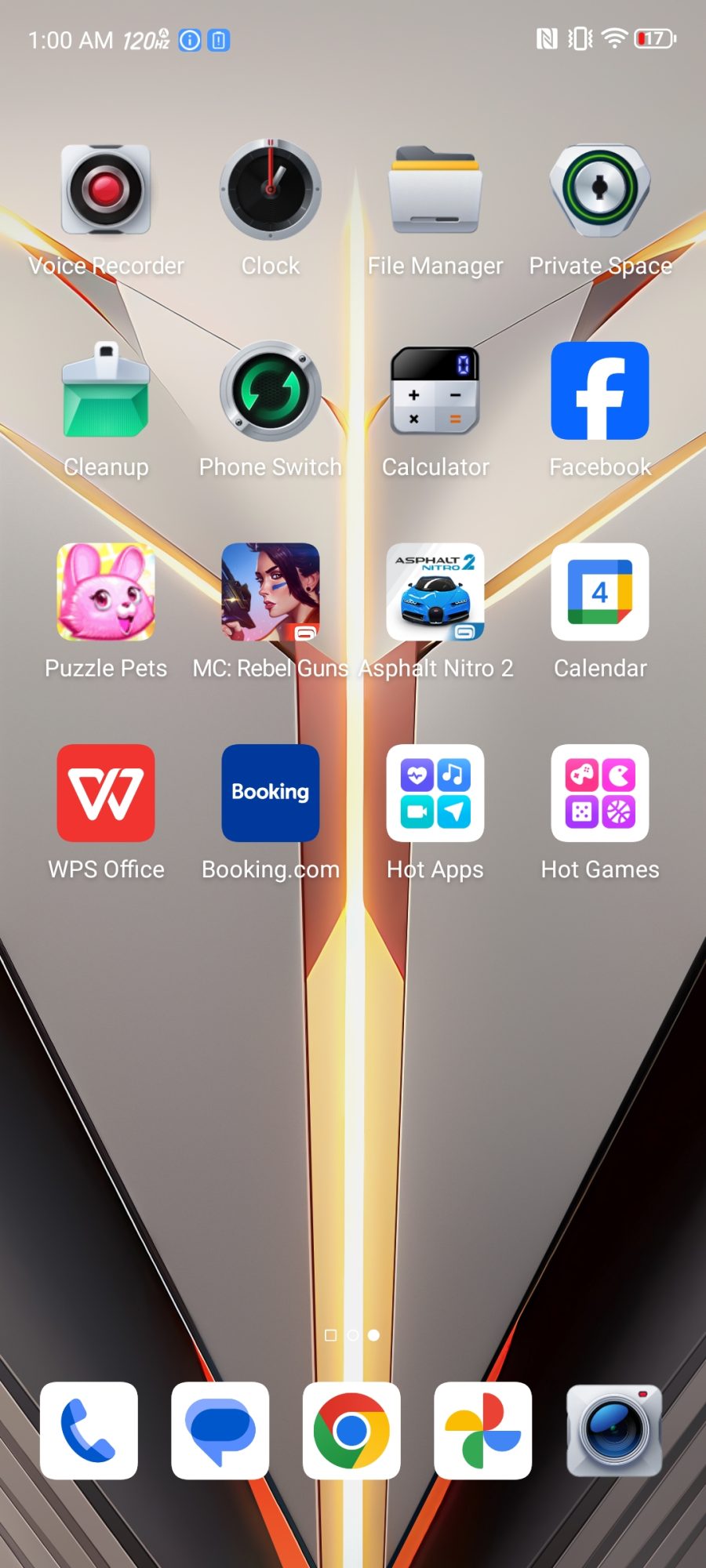Screen dimensions: 706x1568
Task: Launch the Cleanup app
Action: point(106,391)
